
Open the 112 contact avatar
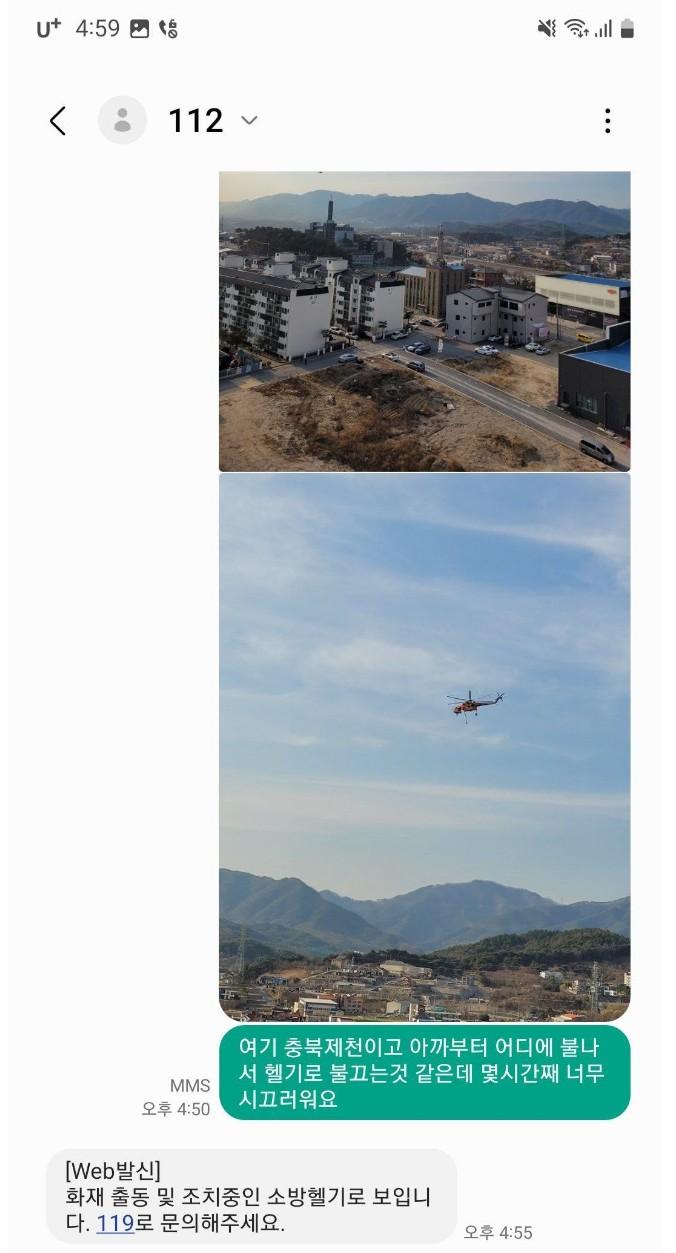pos(122,121)
